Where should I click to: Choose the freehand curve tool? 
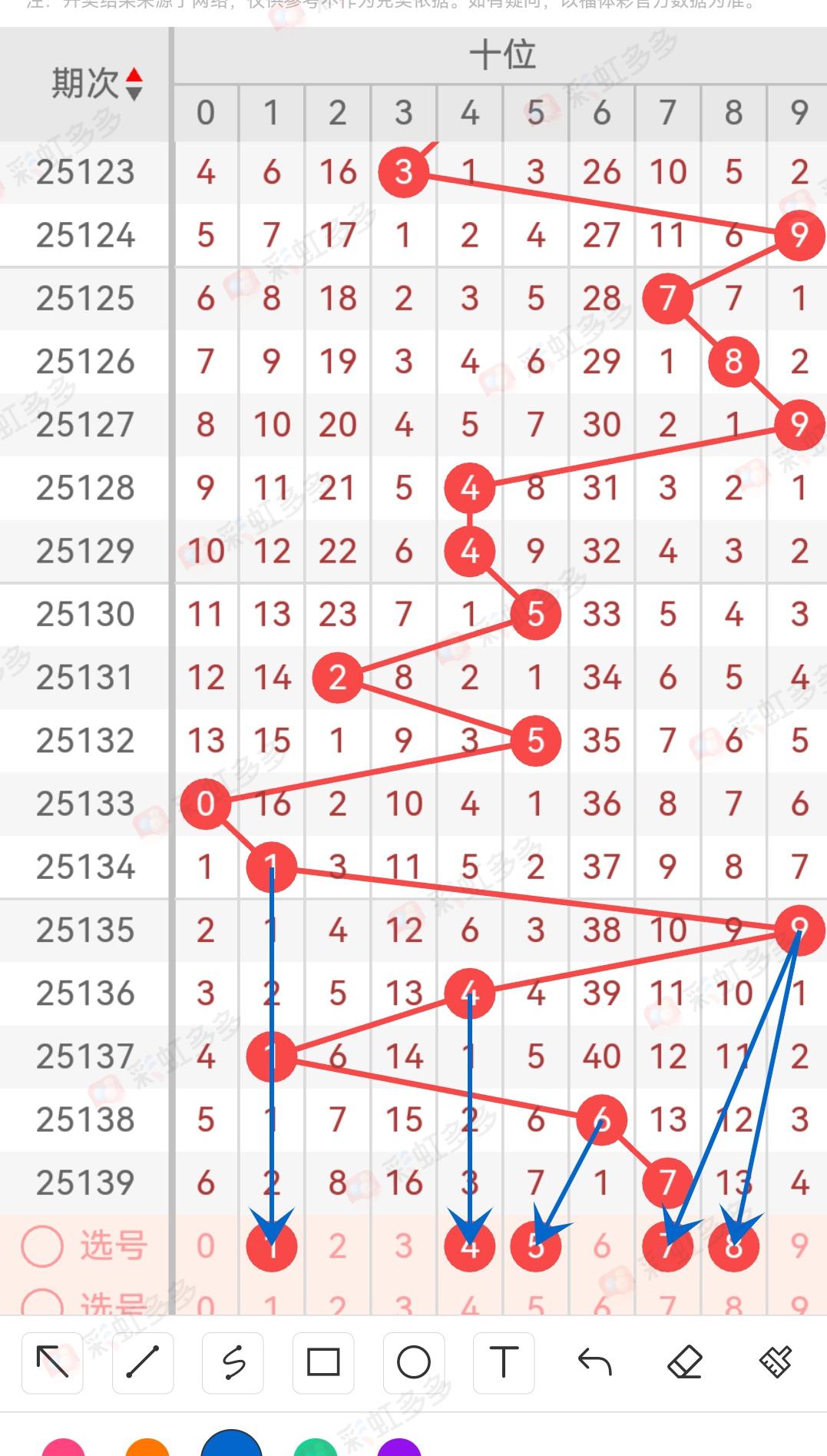[233, 1363]
